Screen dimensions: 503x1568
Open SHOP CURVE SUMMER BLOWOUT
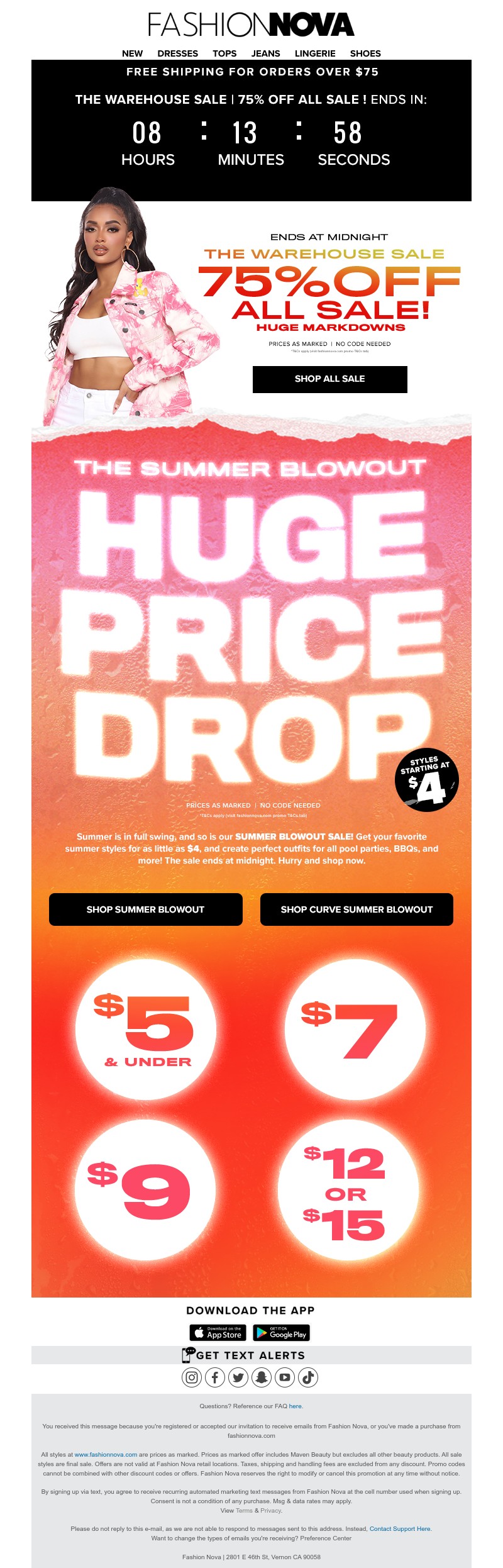pyautogui.click(x=357, y=909)
